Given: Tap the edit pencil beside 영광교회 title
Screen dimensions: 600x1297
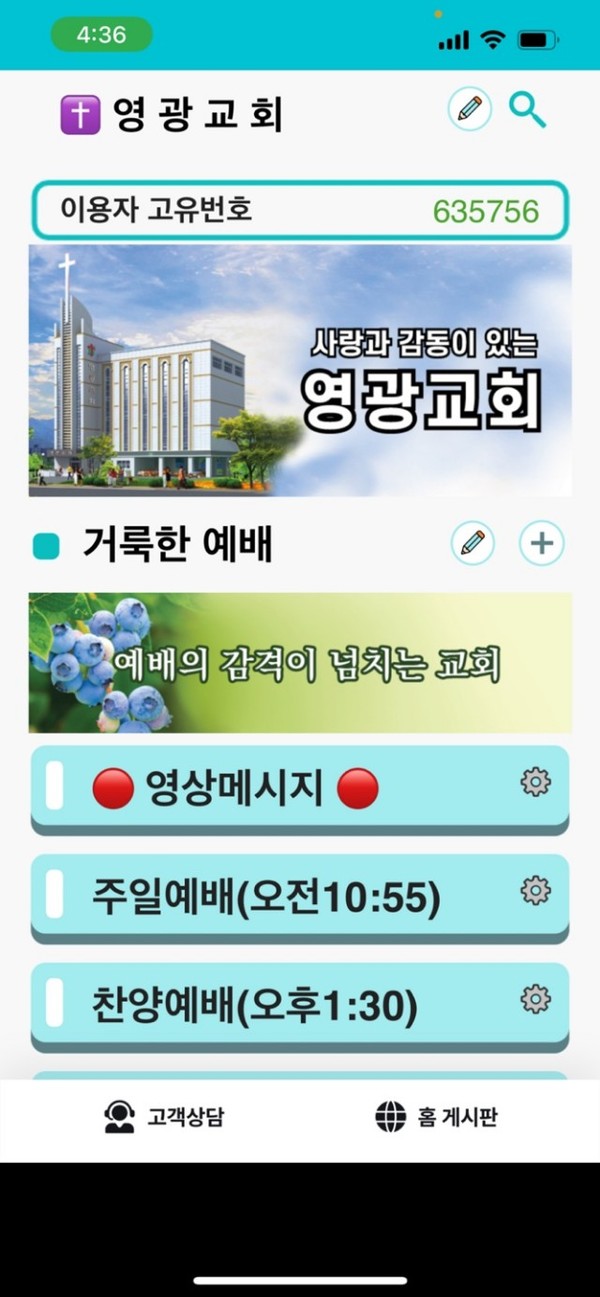Looking at the screenshot, I should [469, 110].
